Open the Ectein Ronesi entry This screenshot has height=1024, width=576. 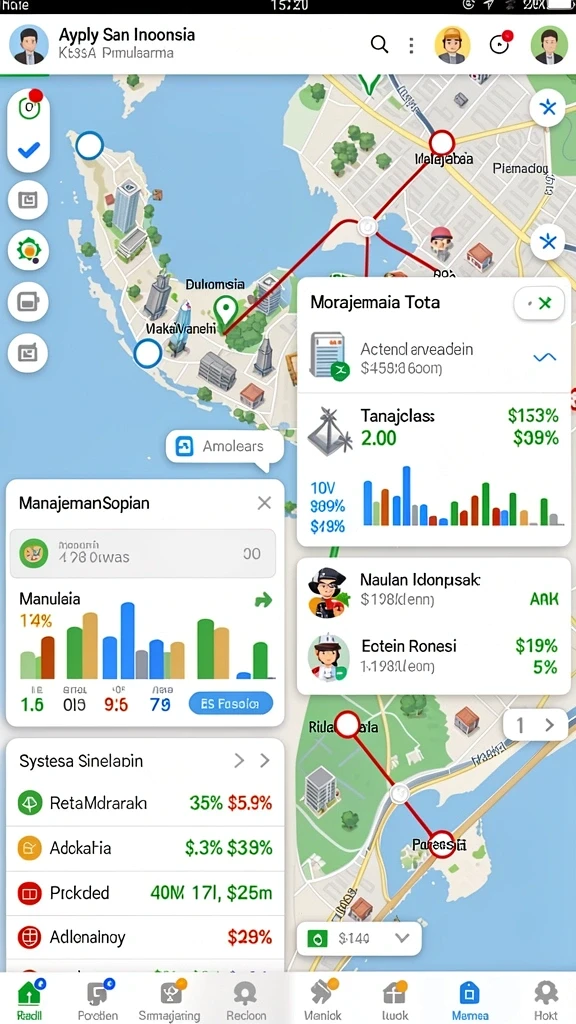pos(434,656)
